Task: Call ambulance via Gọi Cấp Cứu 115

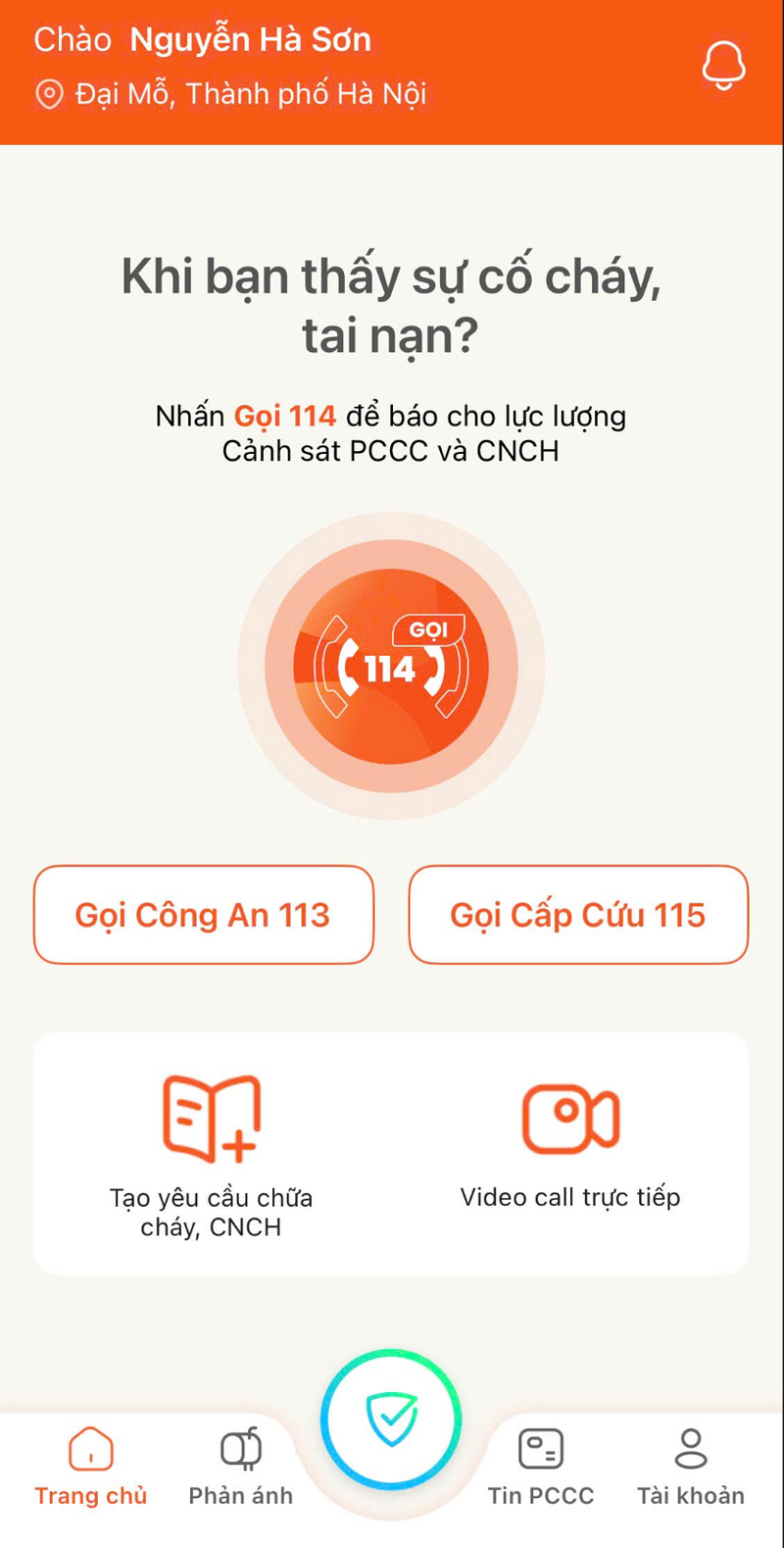Action: [578, 915]
